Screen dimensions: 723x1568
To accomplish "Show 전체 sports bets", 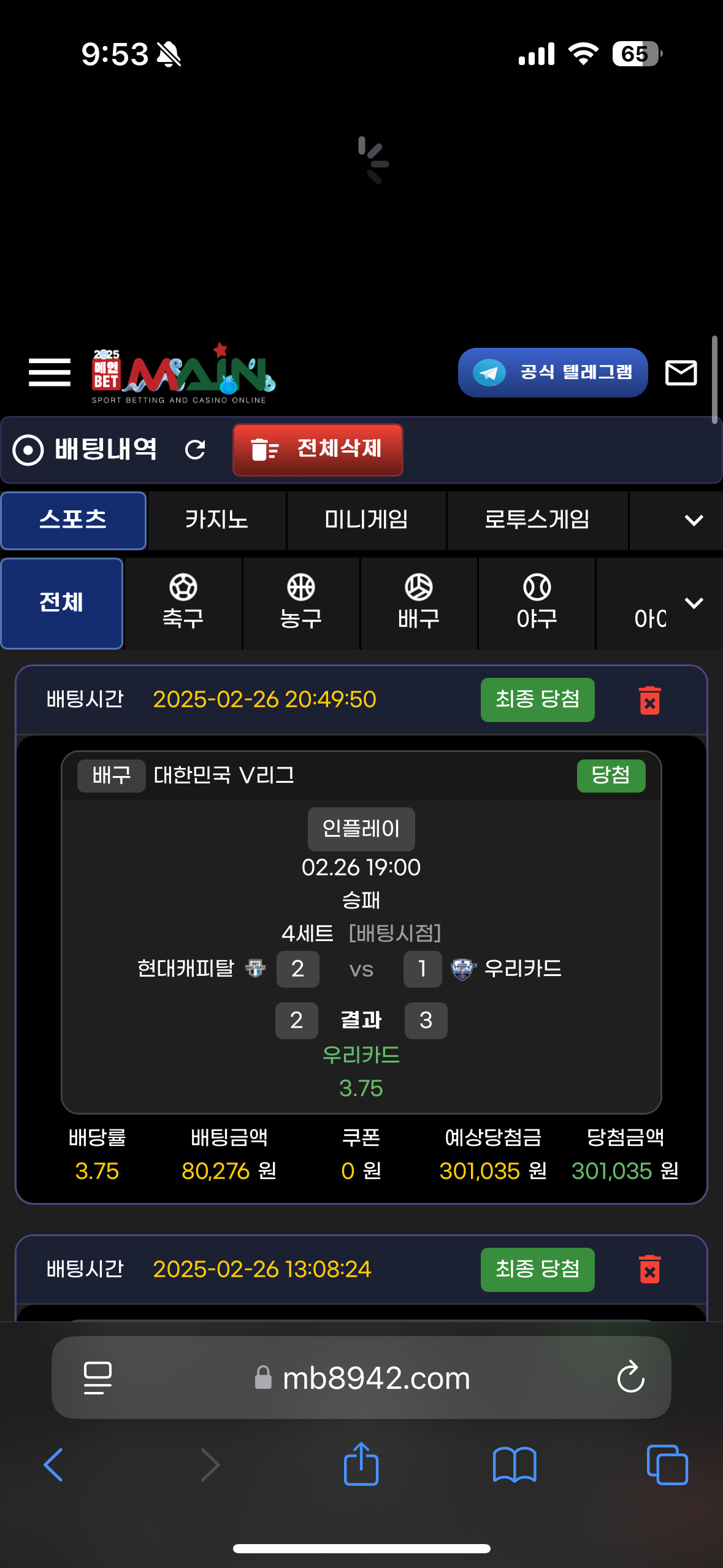I will [61, 603].
